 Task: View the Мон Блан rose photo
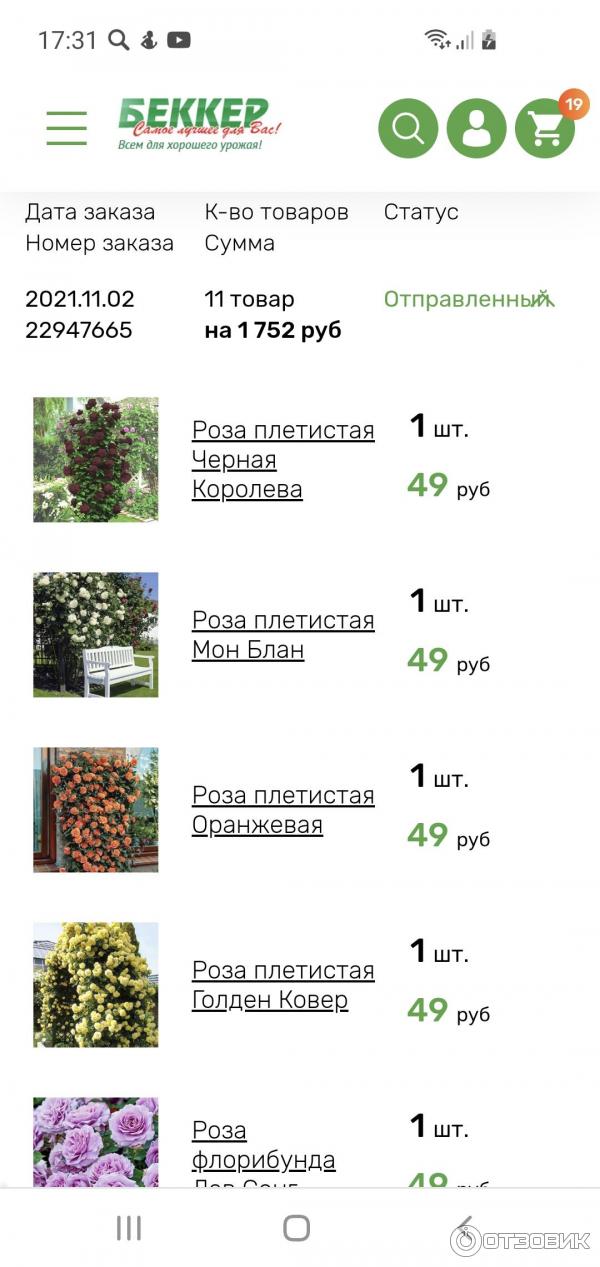pyautogui.click(x=96, y=635)
